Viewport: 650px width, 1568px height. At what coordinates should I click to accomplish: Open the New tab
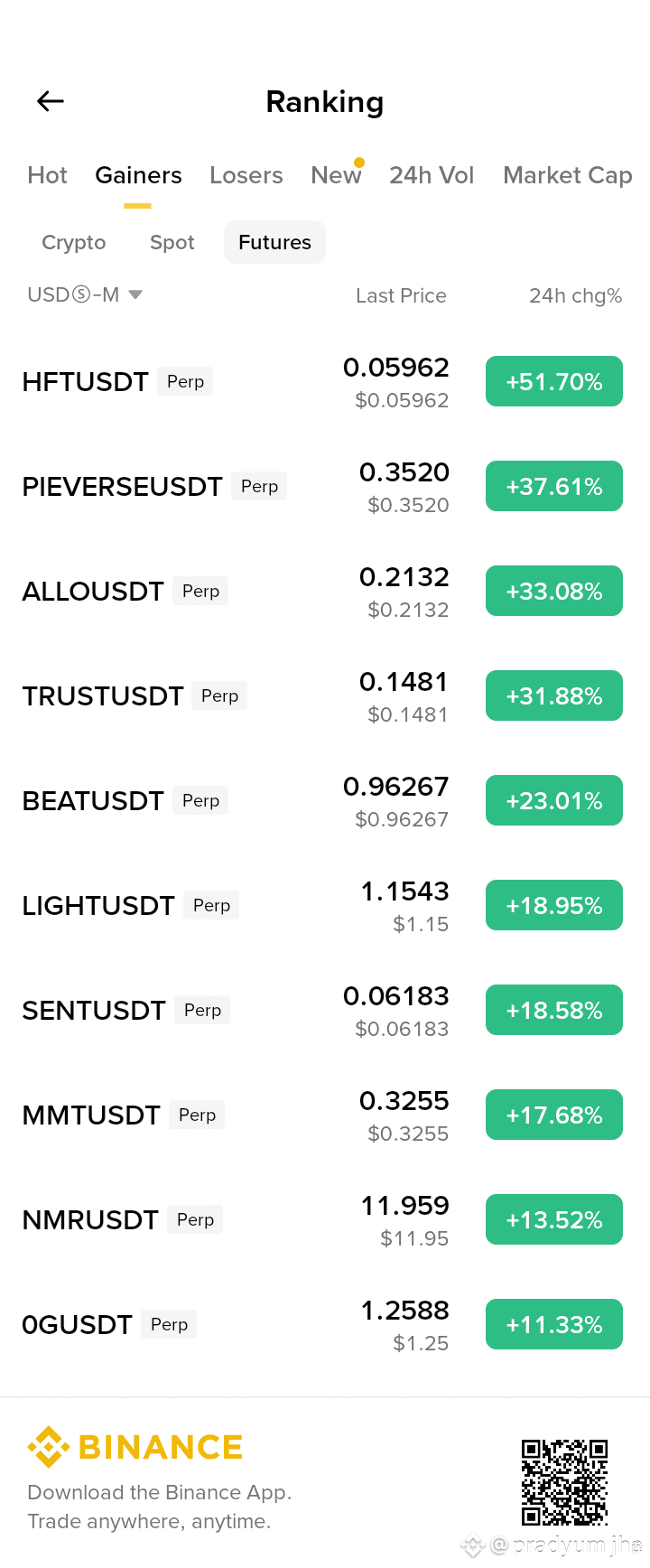tap(336, 175)
